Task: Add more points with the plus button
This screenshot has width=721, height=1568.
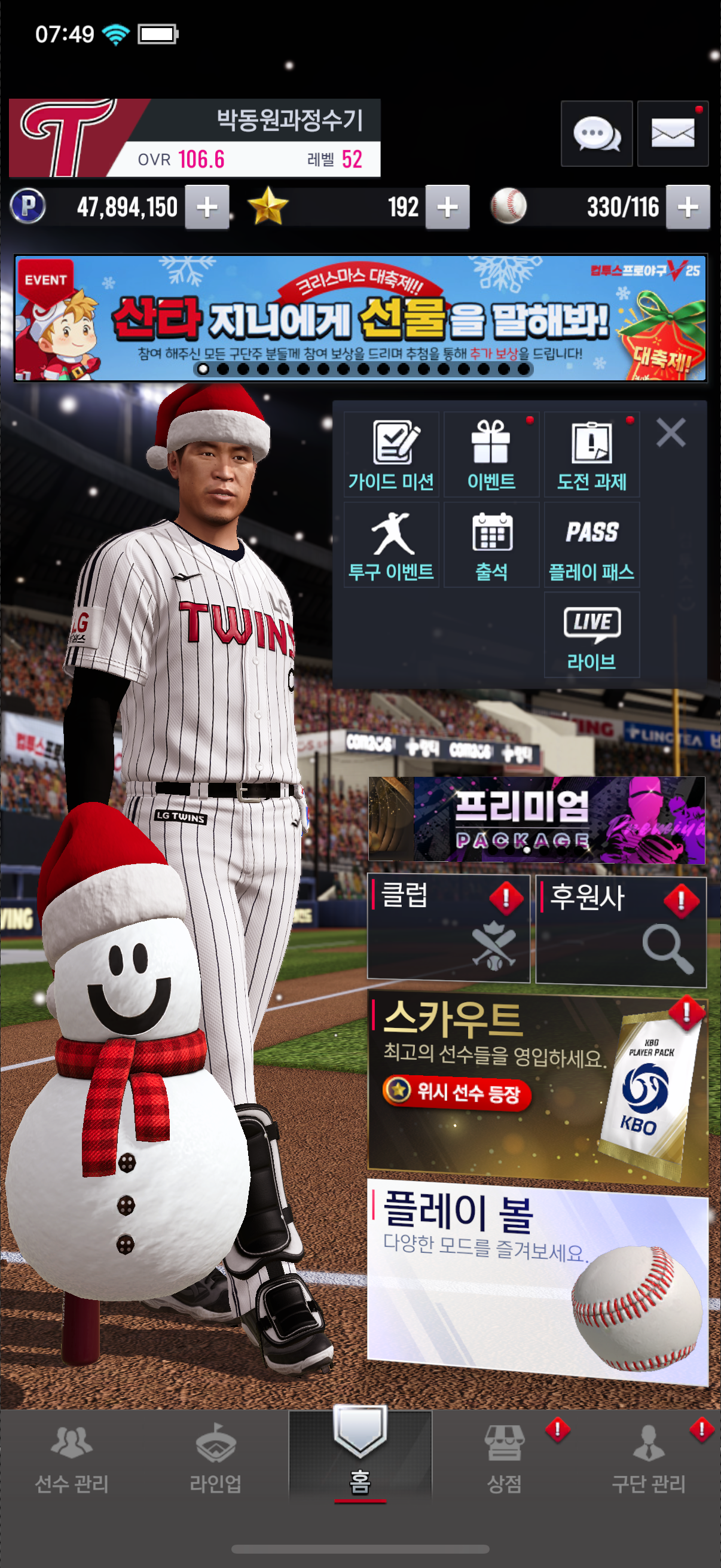Action: click(207, 207)
